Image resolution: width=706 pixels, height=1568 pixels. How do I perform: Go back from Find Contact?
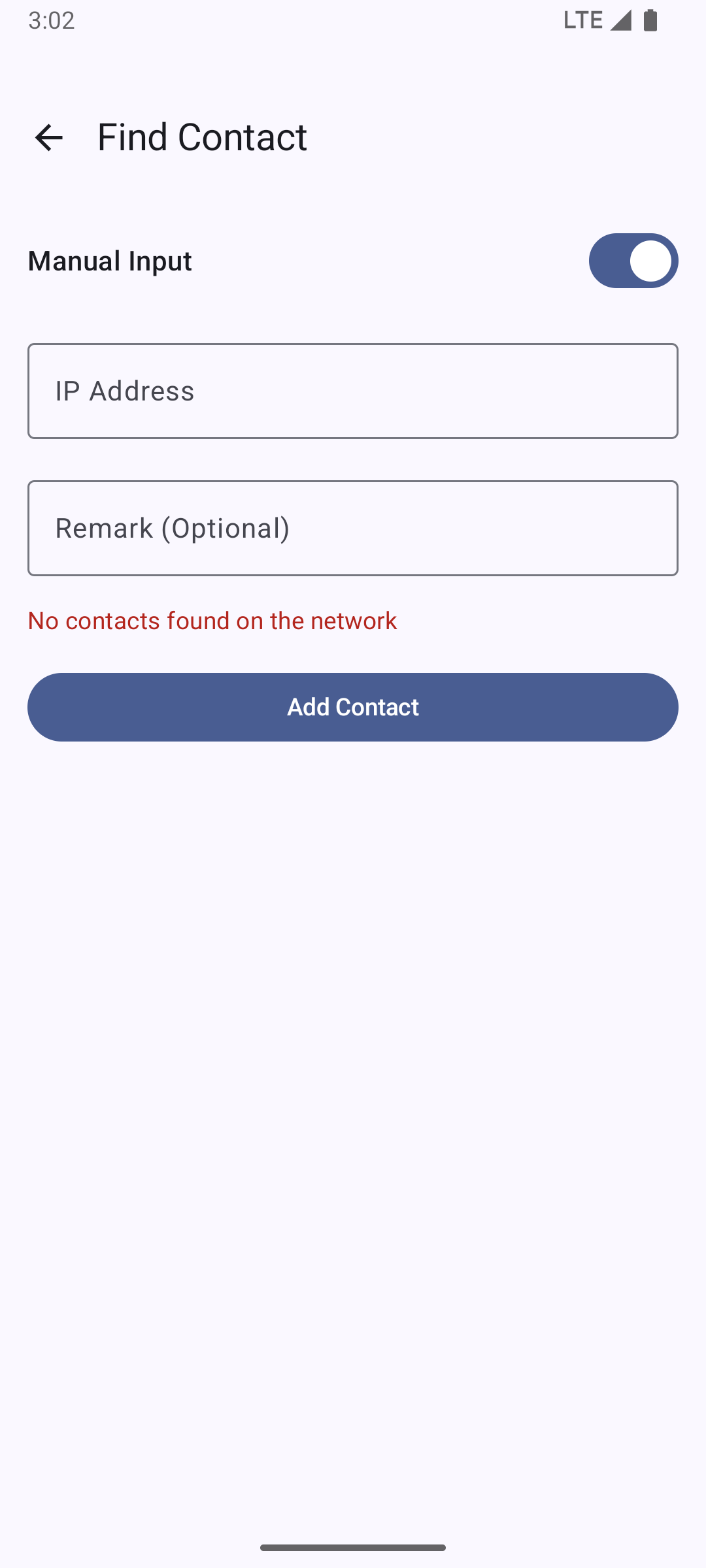point(49,138)
